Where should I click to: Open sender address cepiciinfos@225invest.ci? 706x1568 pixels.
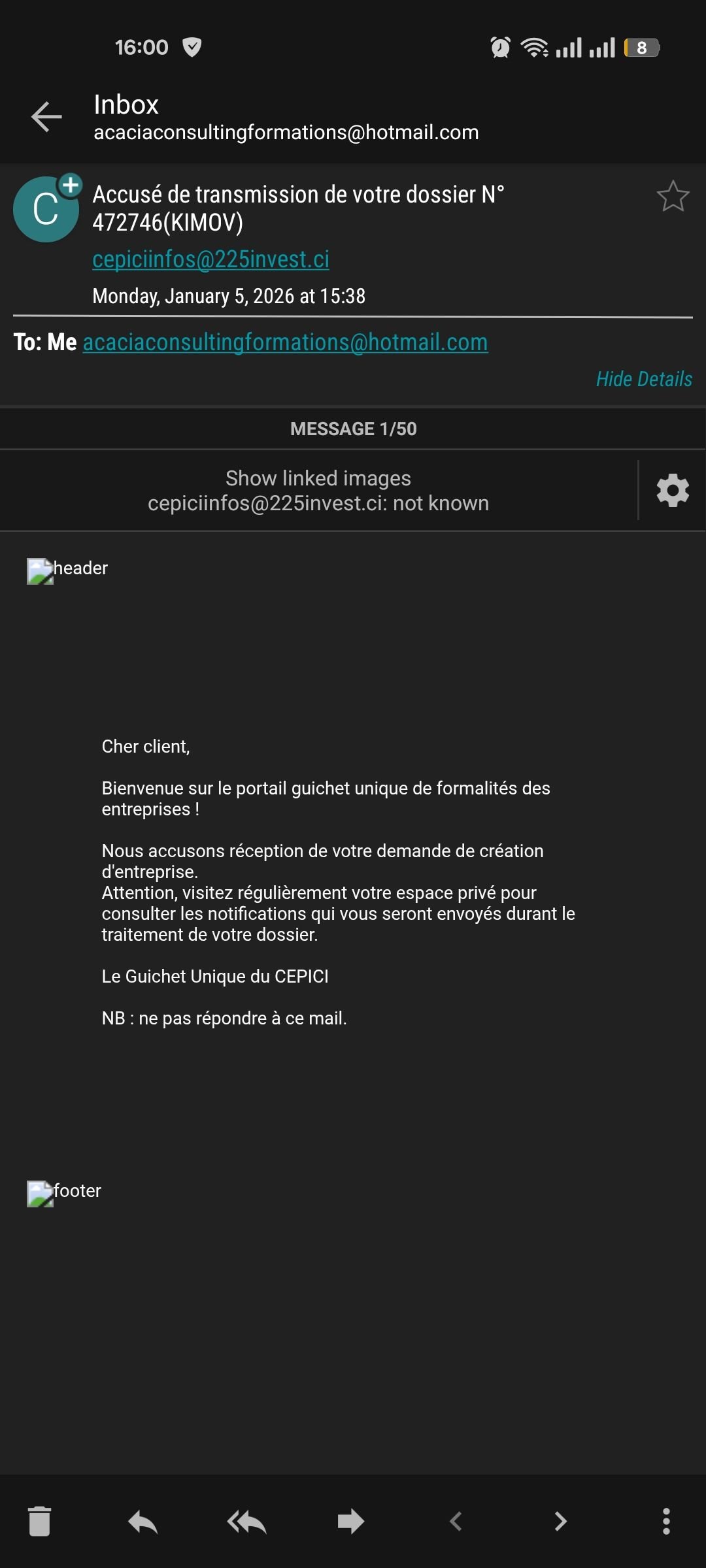[x=210, y=259]
